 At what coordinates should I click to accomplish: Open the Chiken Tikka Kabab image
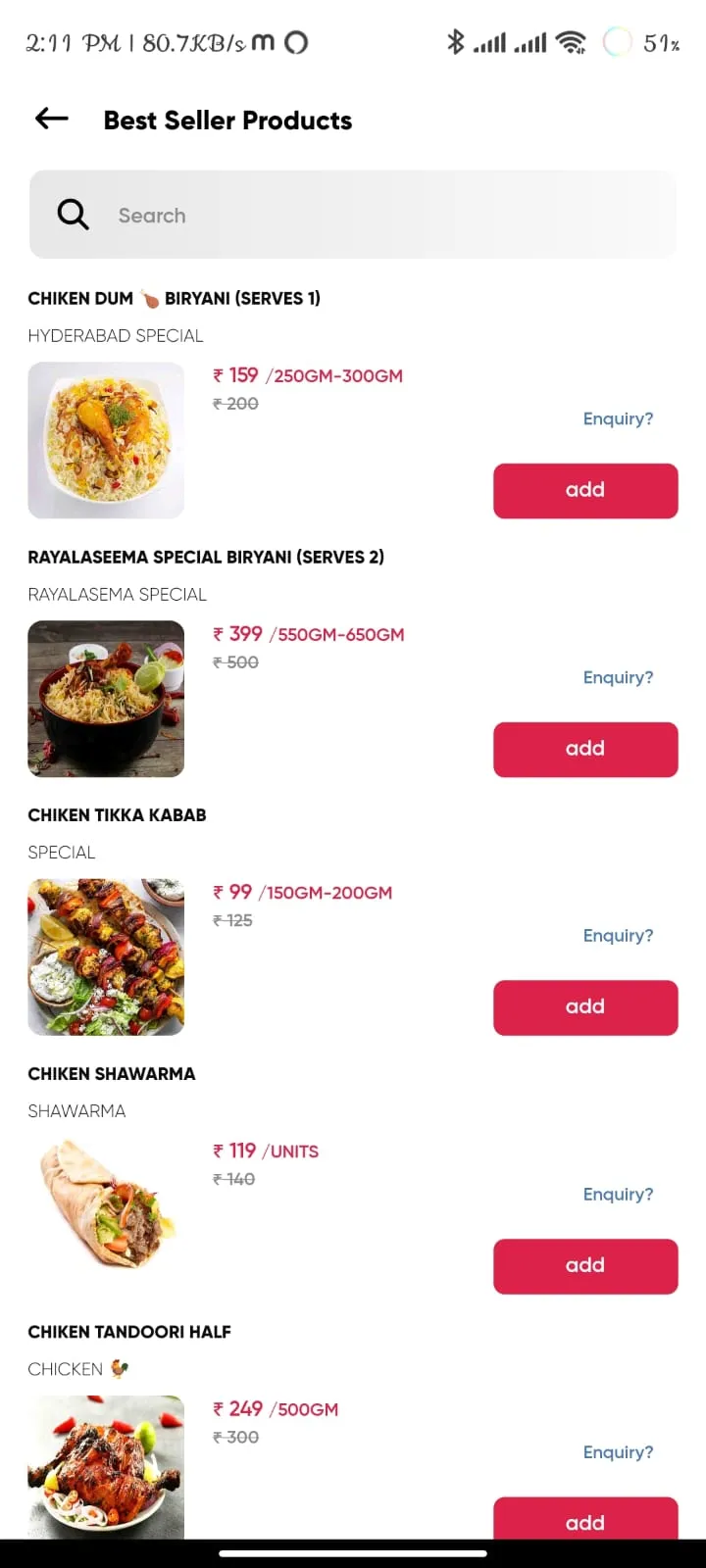pyautogui.click(x=106, y=956)
